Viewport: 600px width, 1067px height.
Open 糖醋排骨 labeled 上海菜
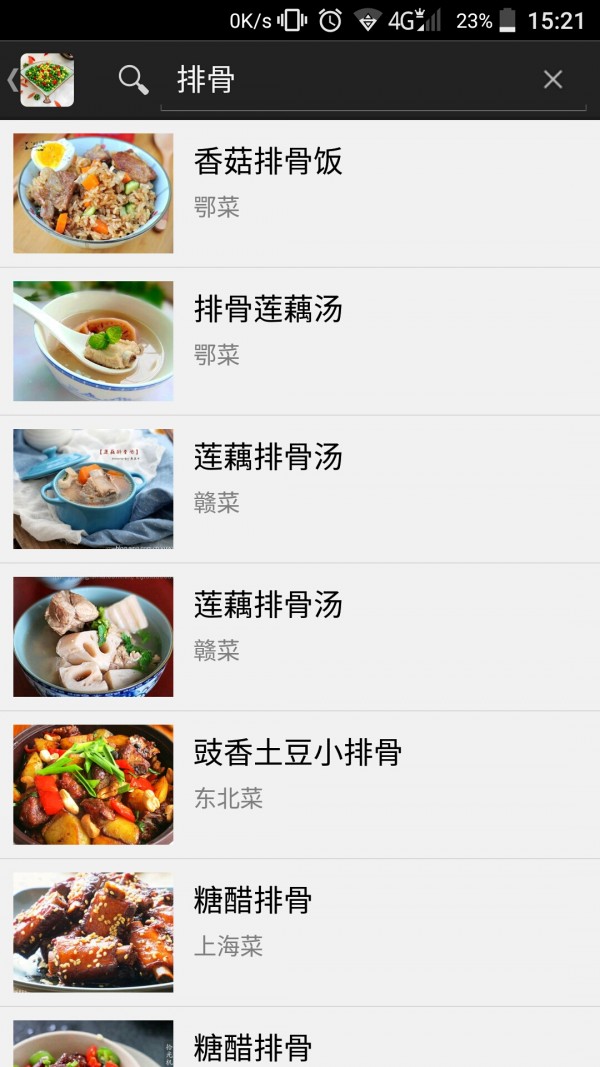tap(300, 932)
